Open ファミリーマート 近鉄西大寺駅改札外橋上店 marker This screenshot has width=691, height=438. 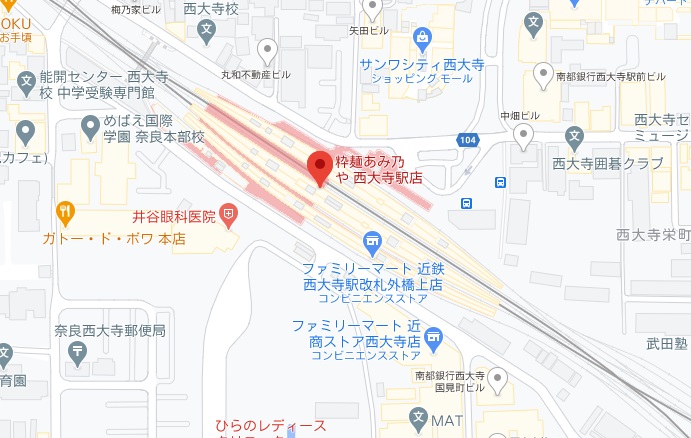[372, 241]
